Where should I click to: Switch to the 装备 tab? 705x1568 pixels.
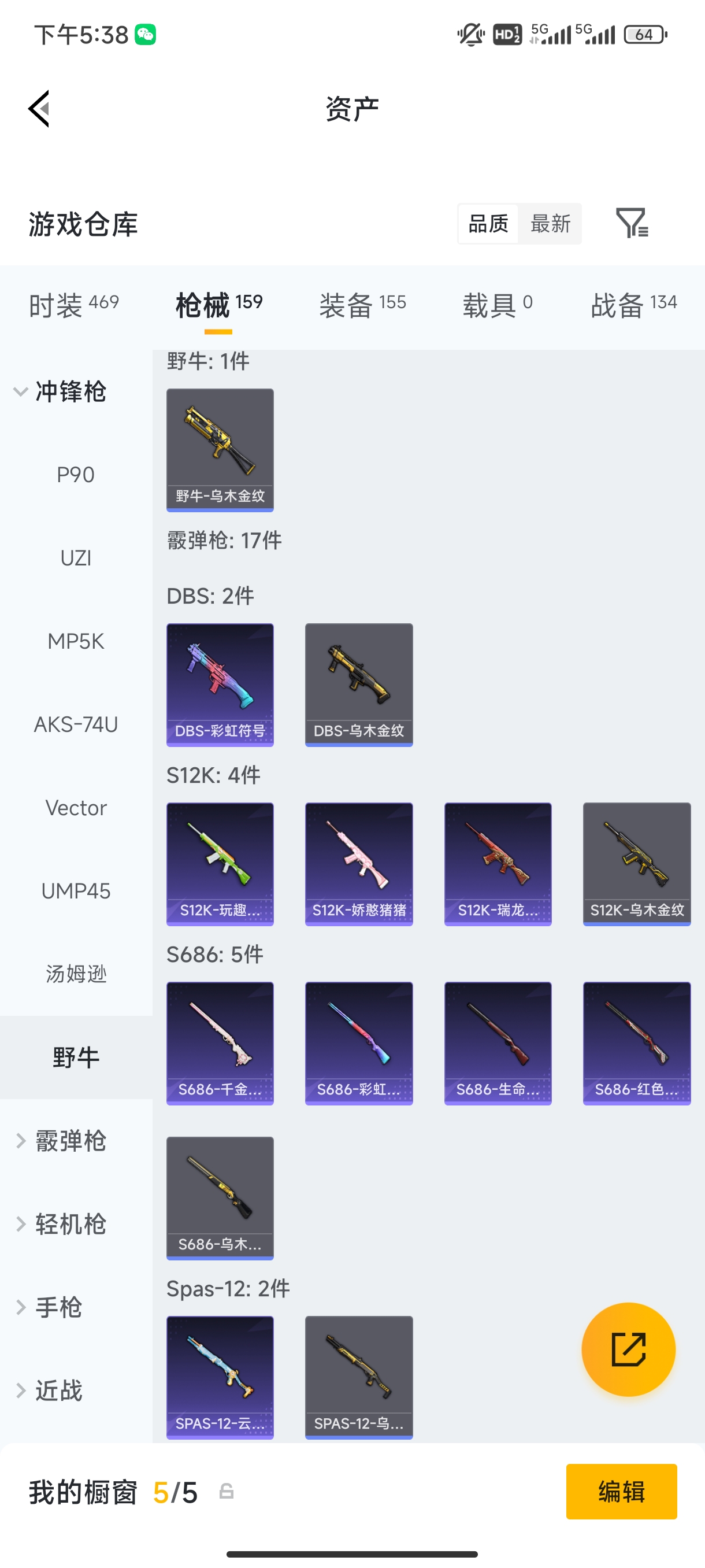(362, 304)
